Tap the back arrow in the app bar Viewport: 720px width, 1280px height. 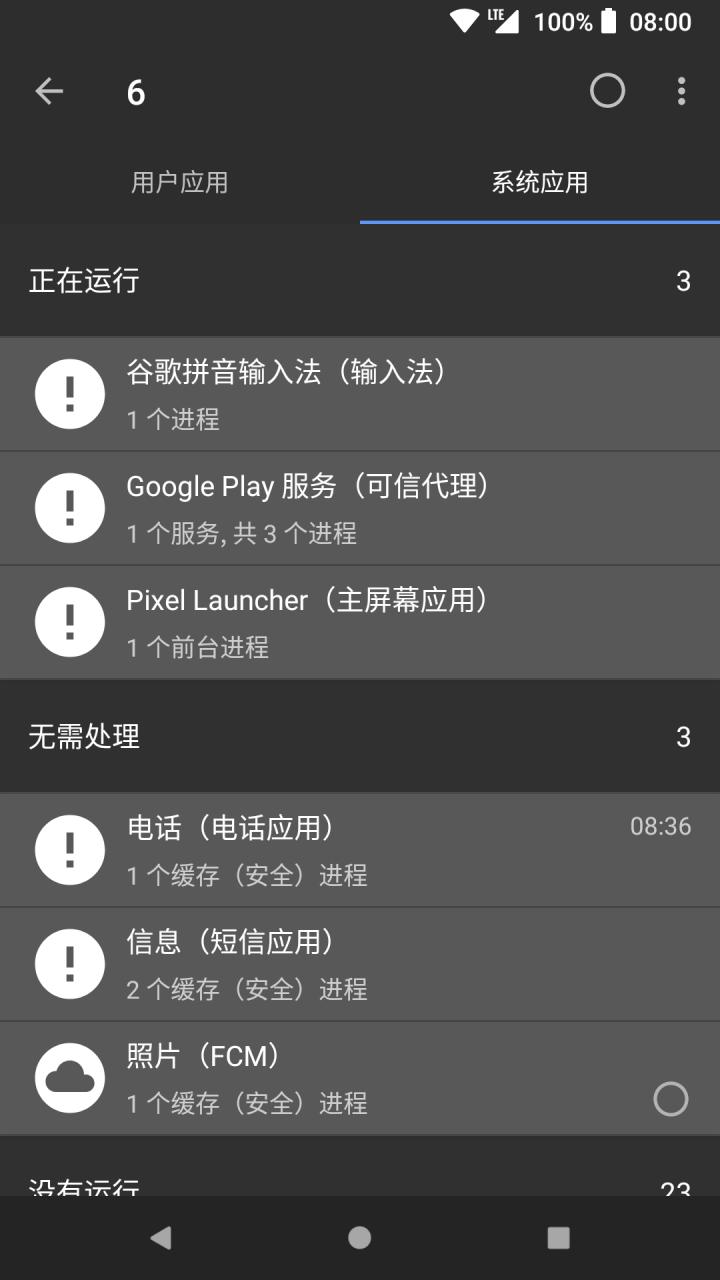[48, 92]
